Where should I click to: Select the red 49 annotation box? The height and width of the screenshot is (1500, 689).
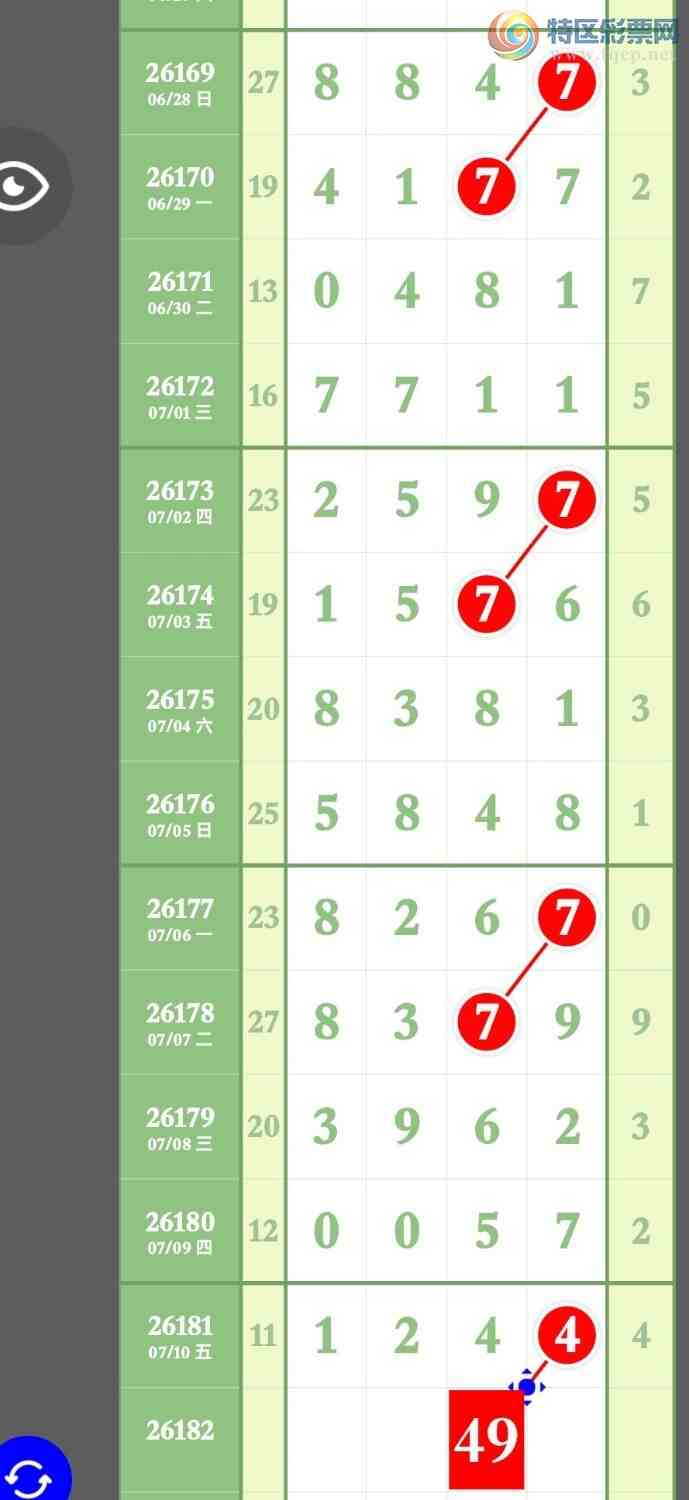(486, 1440)
